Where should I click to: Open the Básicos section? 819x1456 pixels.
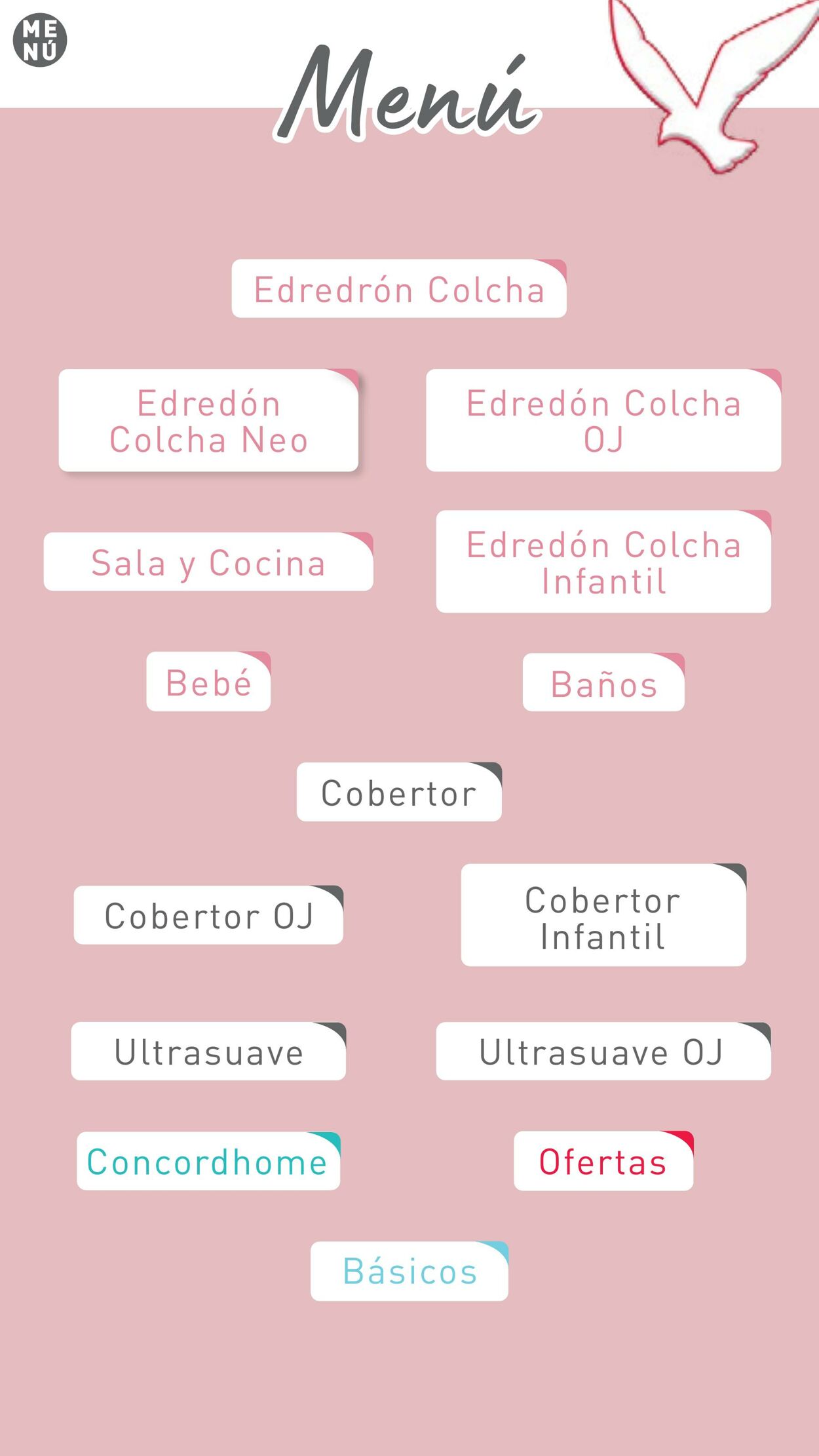(409, 1271)
